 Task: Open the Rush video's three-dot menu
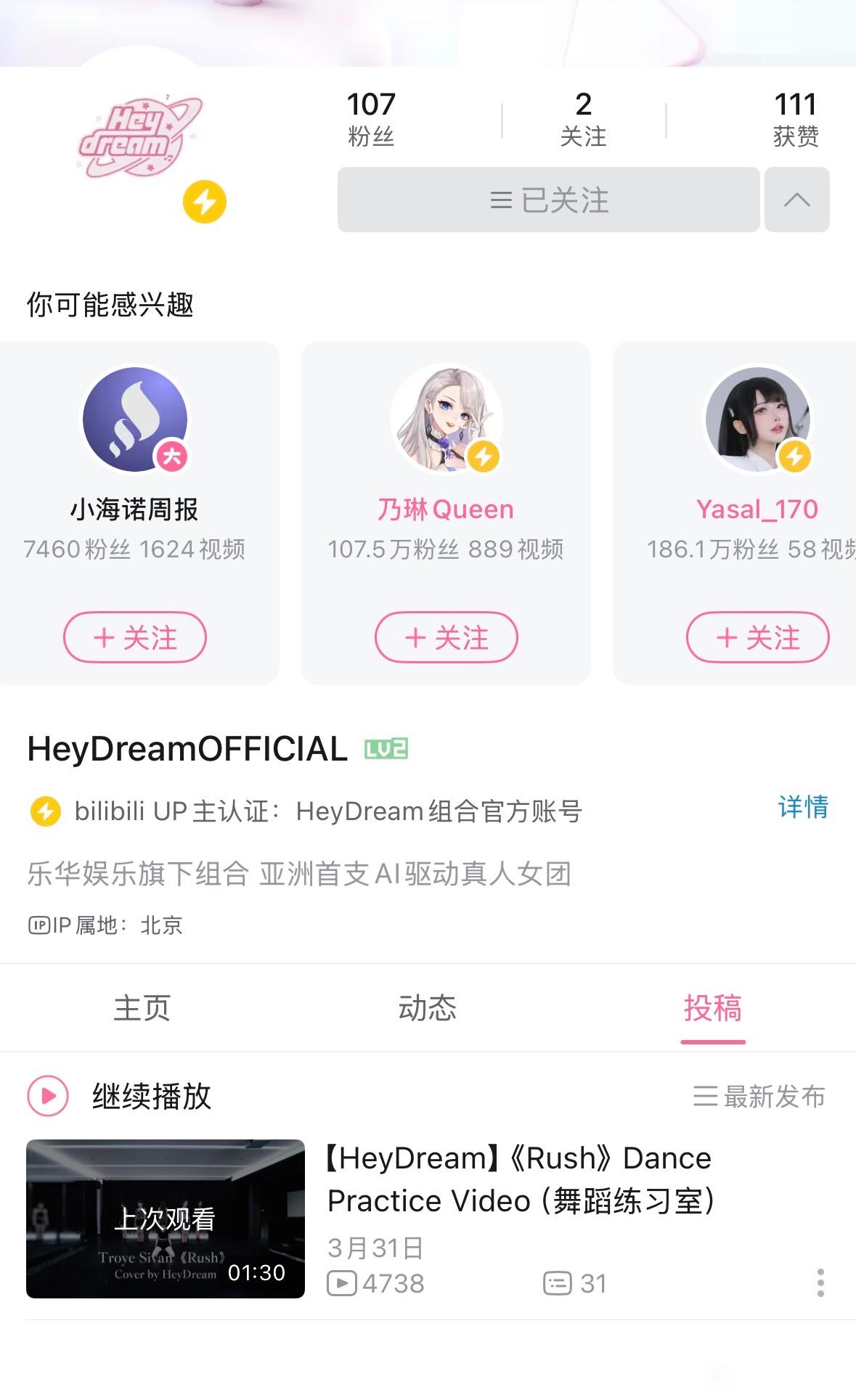click(x=820, y=1282)
